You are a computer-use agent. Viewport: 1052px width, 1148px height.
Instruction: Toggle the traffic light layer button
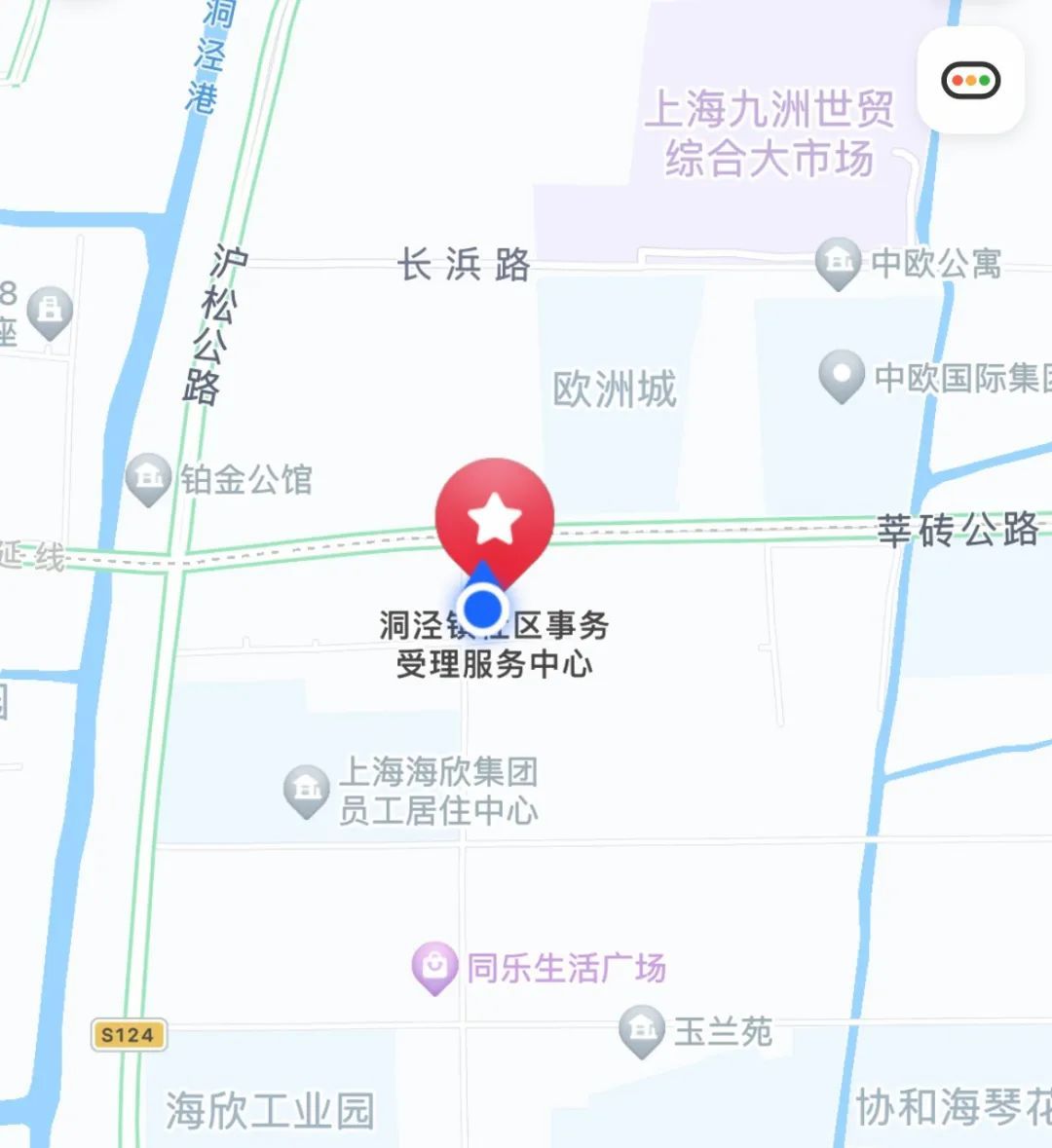click(970, 81)
